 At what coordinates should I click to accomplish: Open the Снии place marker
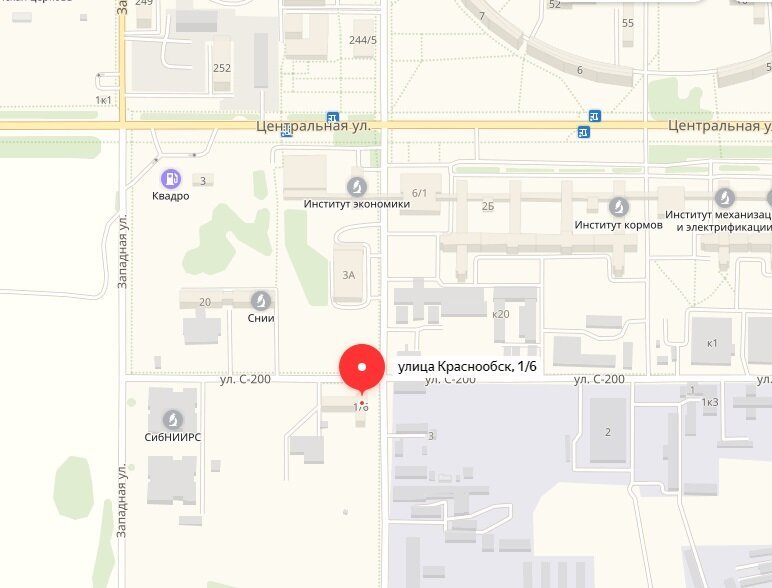click(x=261, y=299)
